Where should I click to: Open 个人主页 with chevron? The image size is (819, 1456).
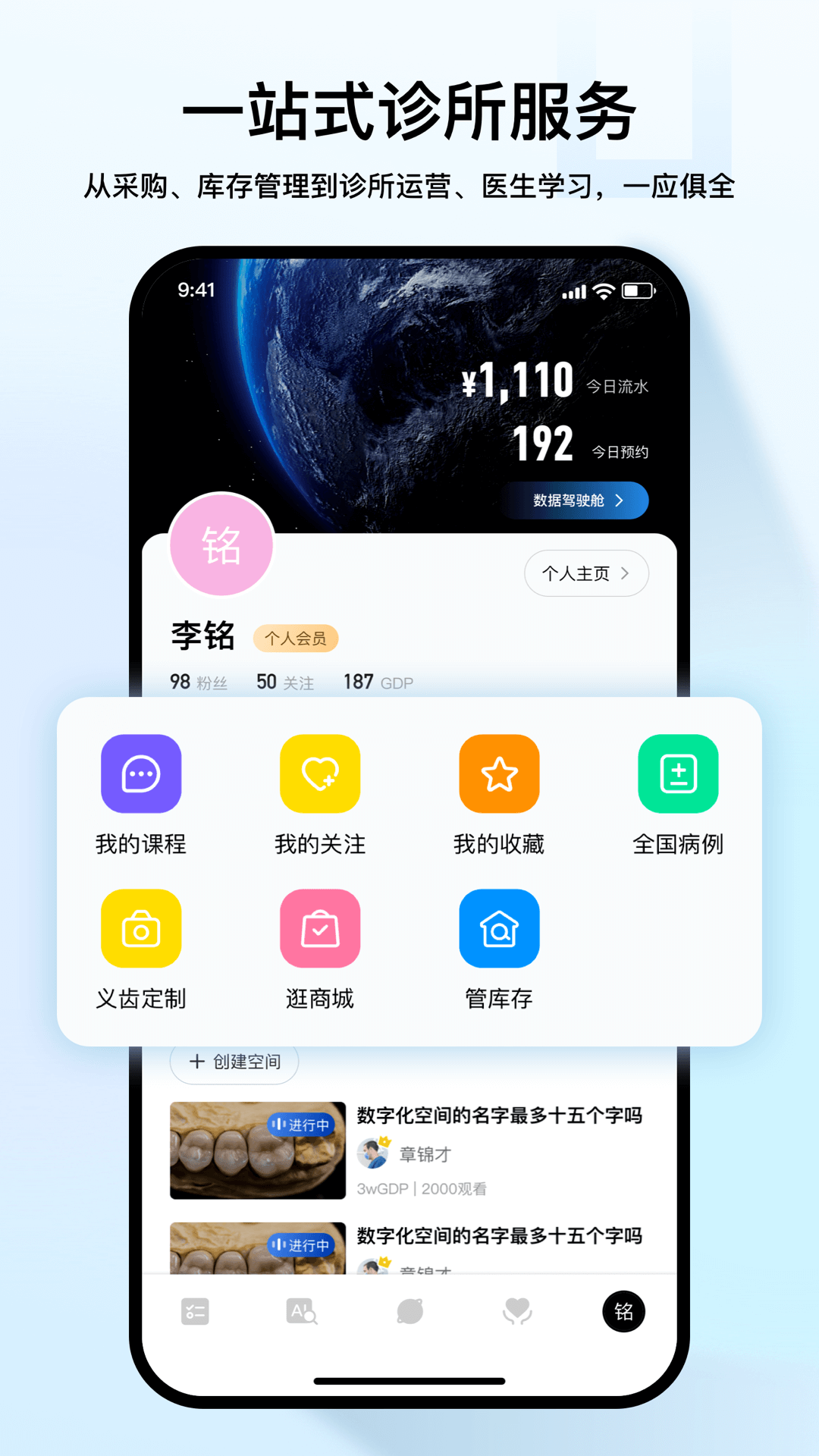tap(585, 573)
